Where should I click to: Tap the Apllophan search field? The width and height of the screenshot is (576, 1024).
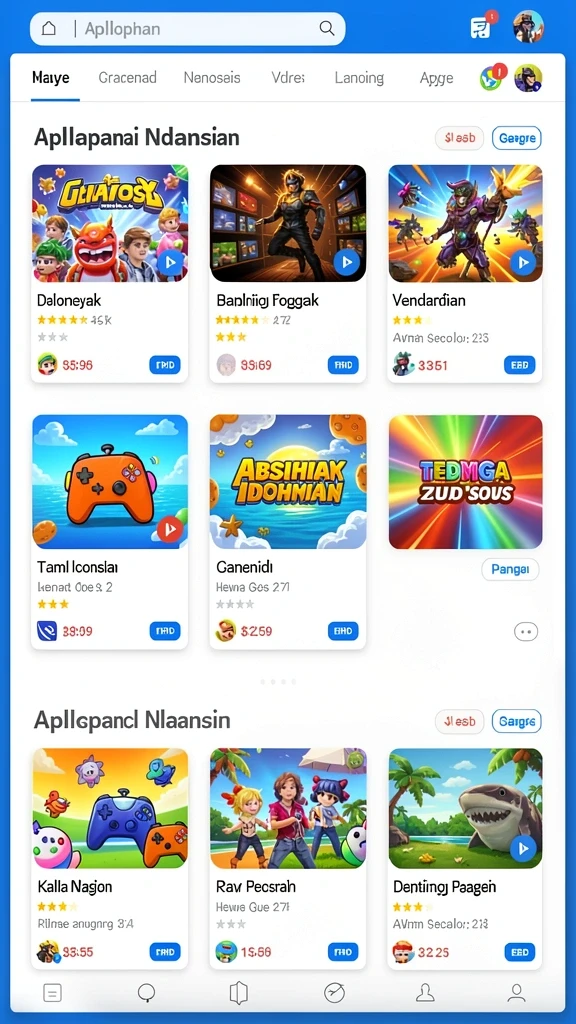[x=187, y=29]
